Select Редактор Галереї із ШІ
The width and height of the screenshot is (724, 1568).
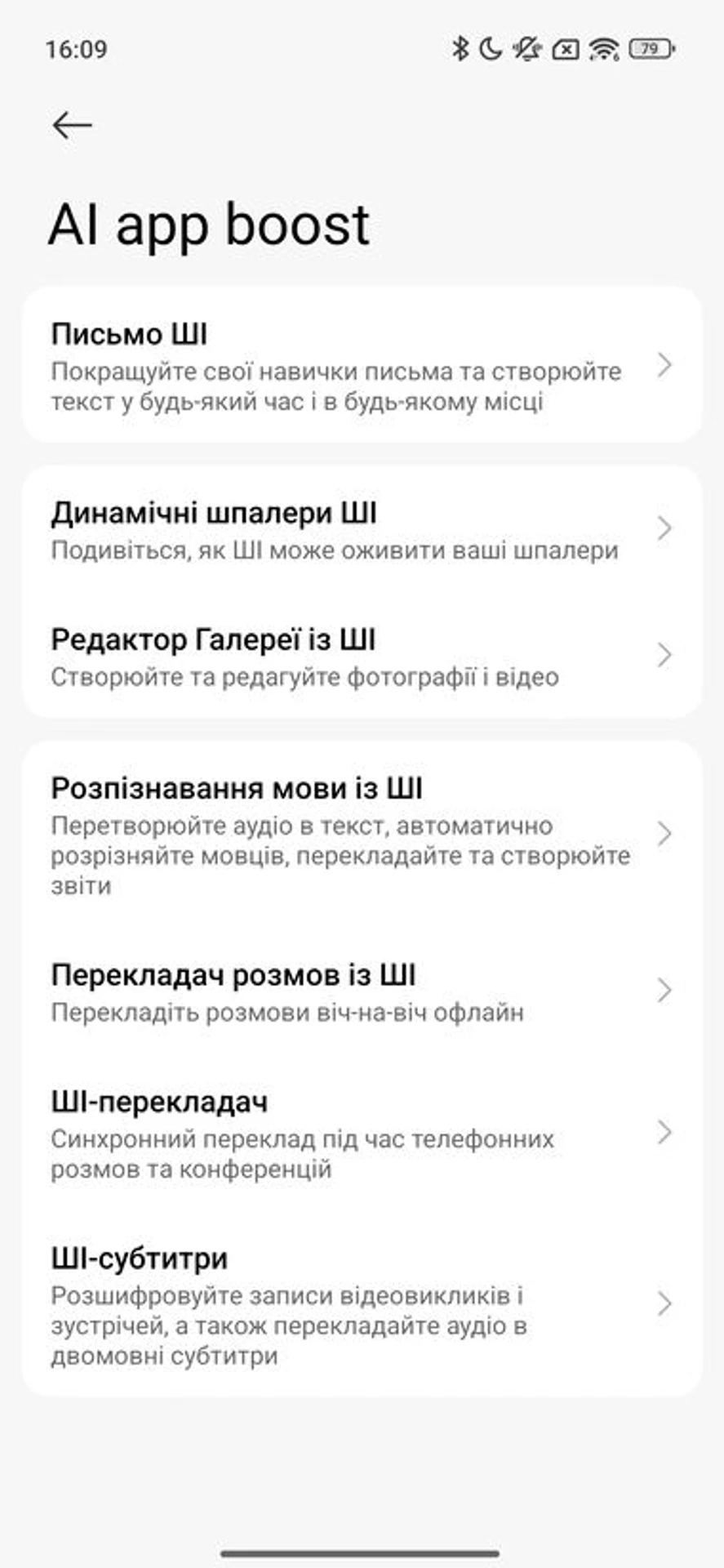(361, 656)
